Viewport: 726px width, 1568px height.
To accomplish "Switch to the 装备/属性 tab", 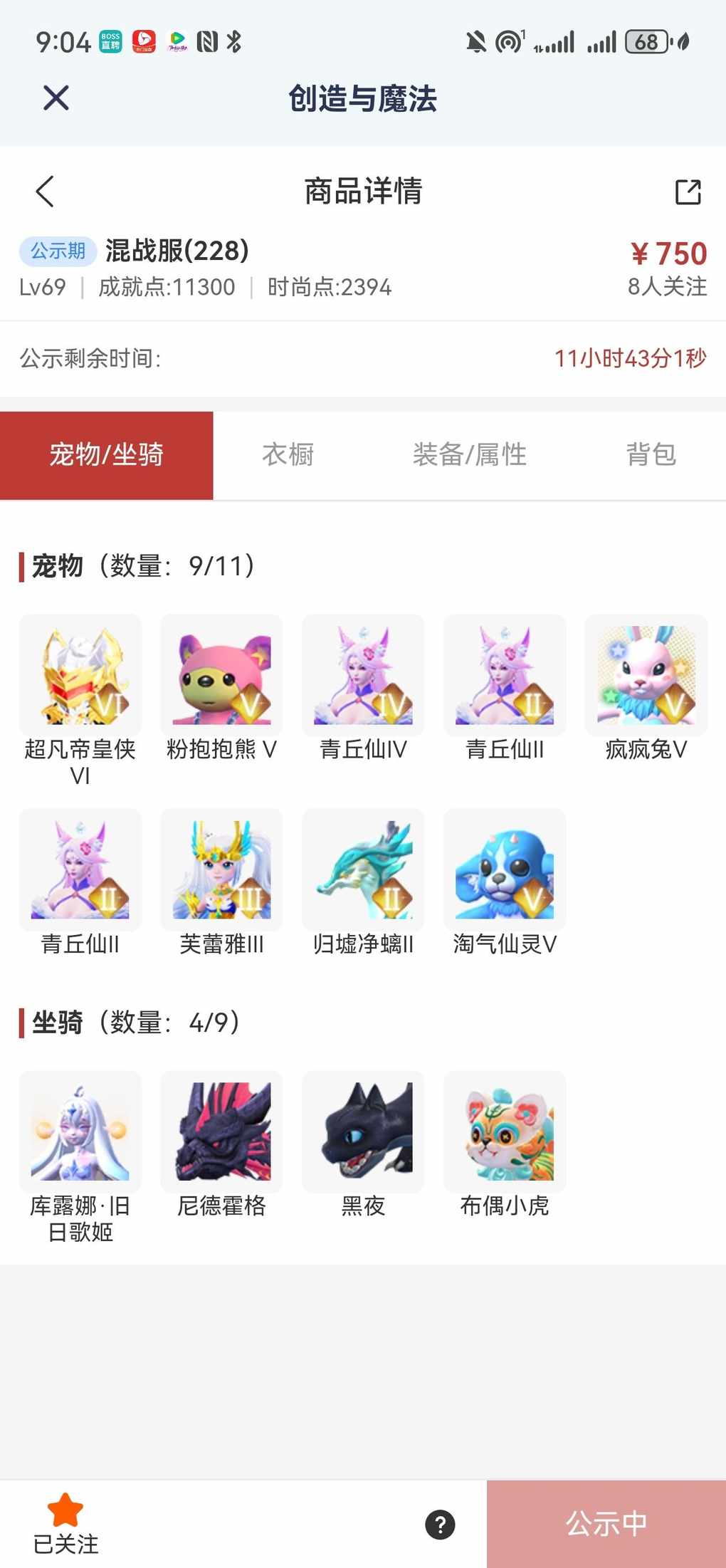I will click(469, 454).
